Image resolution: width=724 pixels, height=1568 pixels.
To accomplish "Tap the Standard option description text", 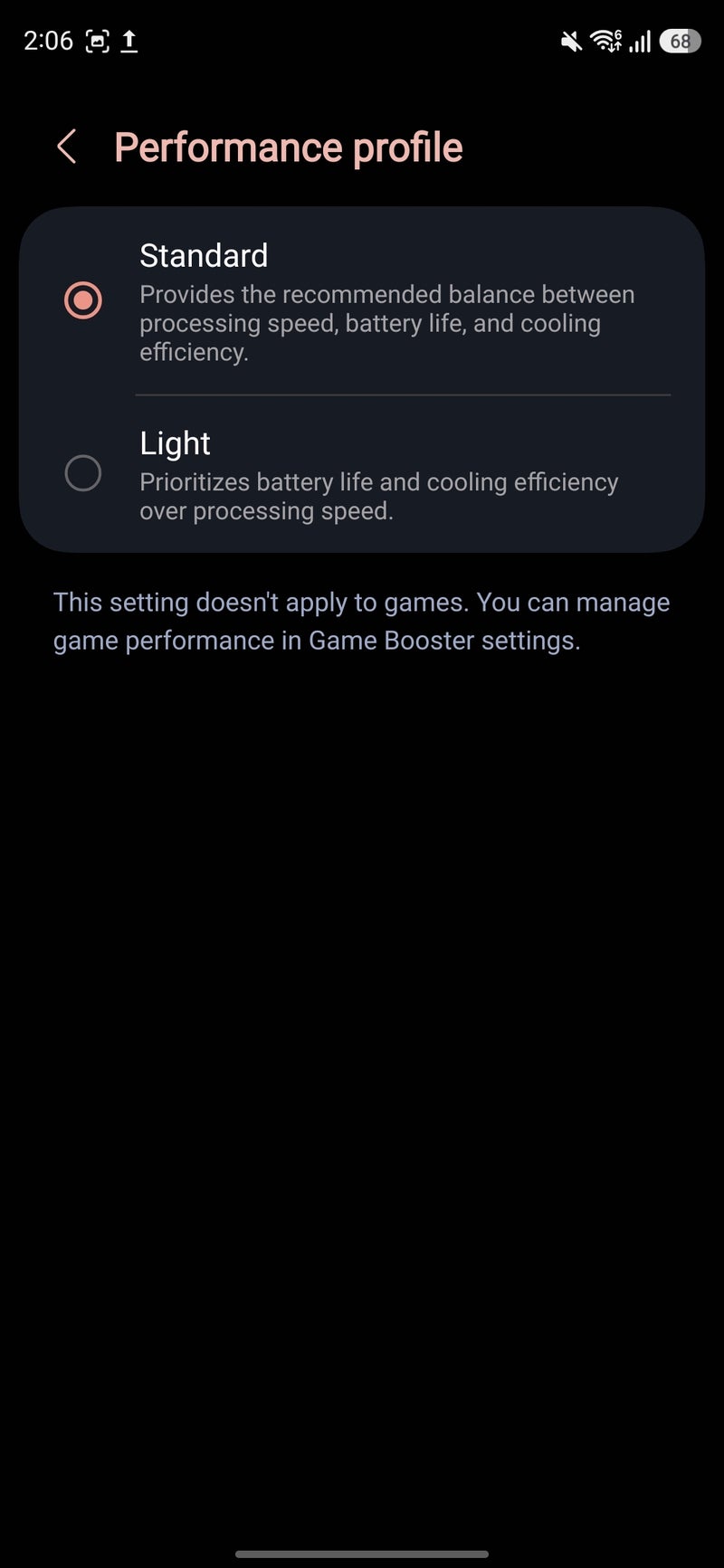I will (x=387, y=323).
